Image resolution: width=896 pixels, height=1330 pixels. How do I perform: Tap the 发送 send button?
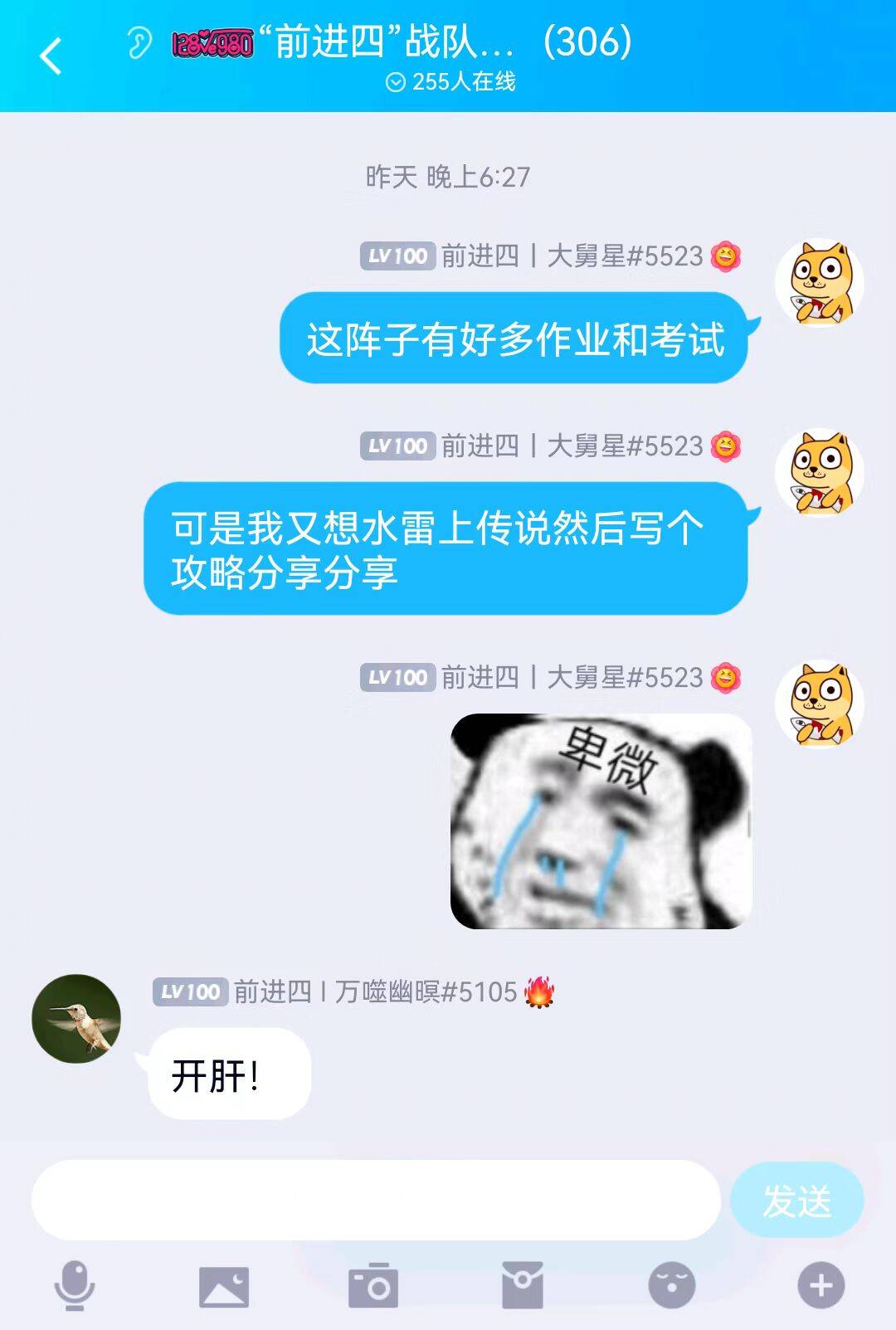pyautogui.click(x=796, y=1201)
